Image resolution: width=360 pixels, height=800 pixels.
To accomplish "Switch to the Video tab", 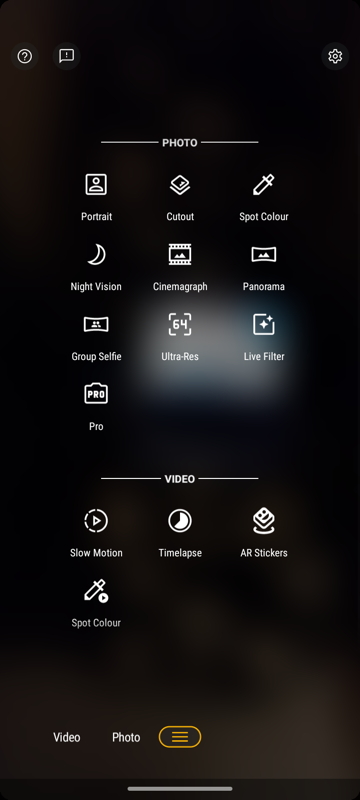I will (x=67, y=737).
